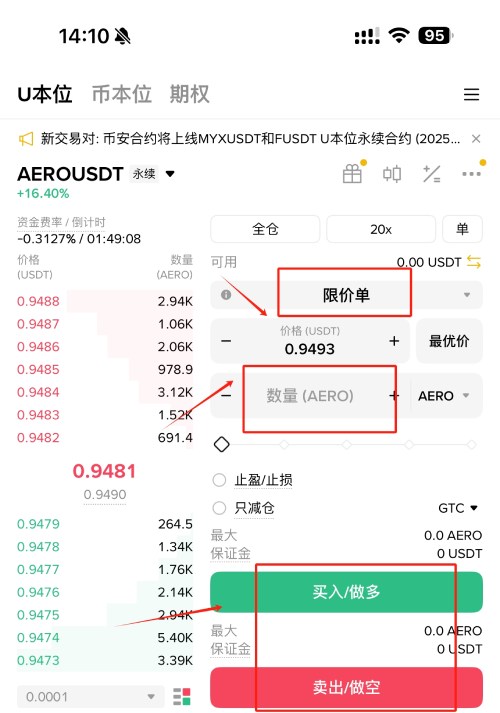
Task: Open the candlestick chart icon
Action: click(x=392, y=174)
